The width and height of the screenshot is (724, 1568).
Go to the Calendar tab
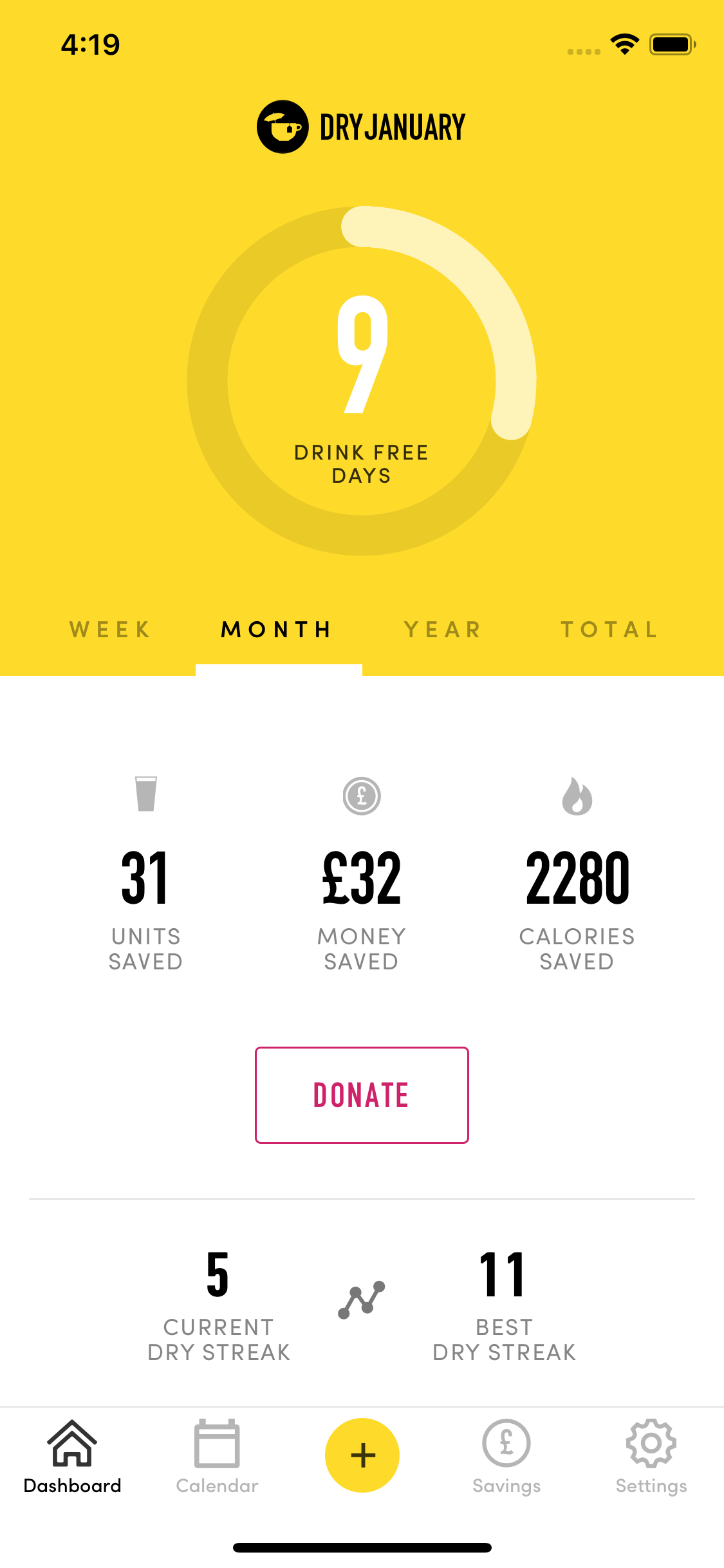[217, 1457]
